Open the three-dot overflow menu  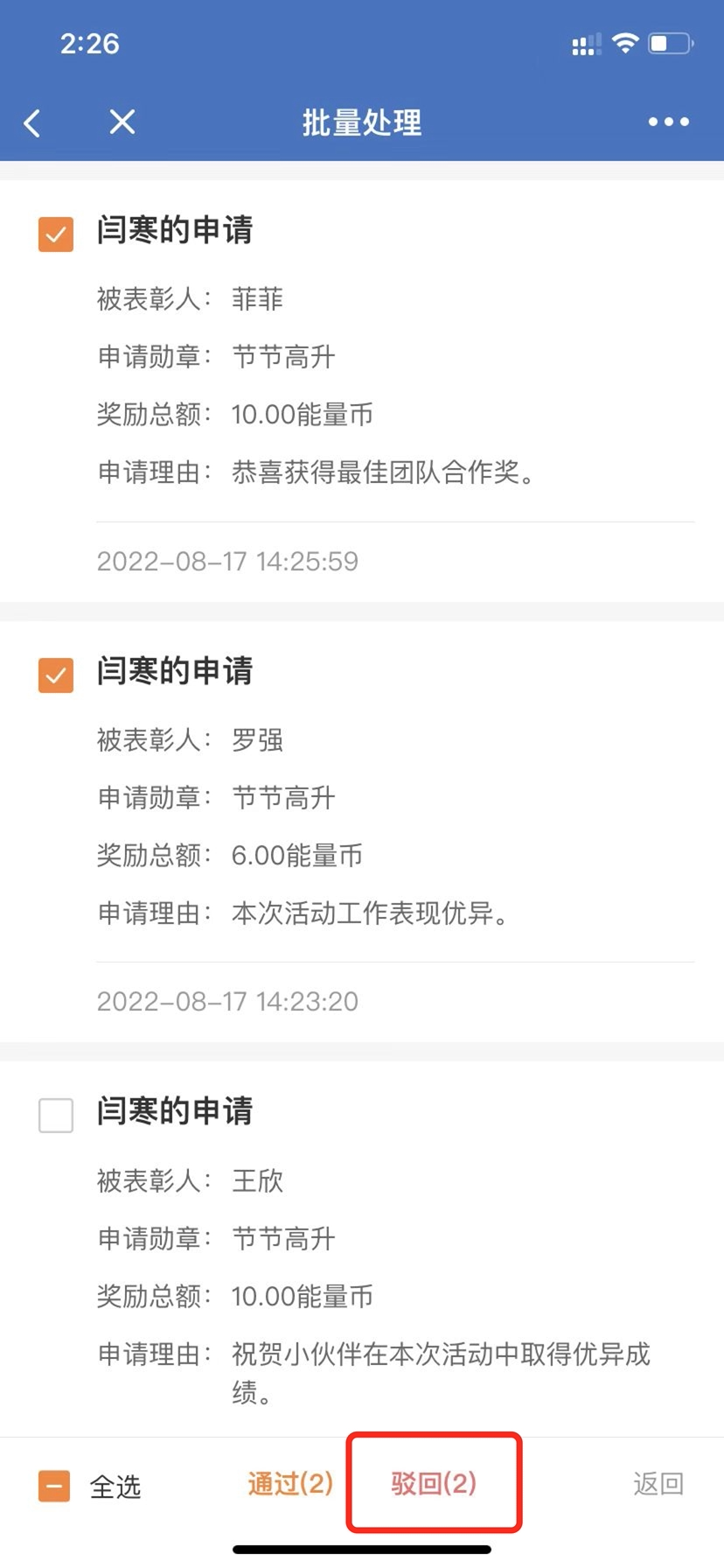(x=669, y=122)
